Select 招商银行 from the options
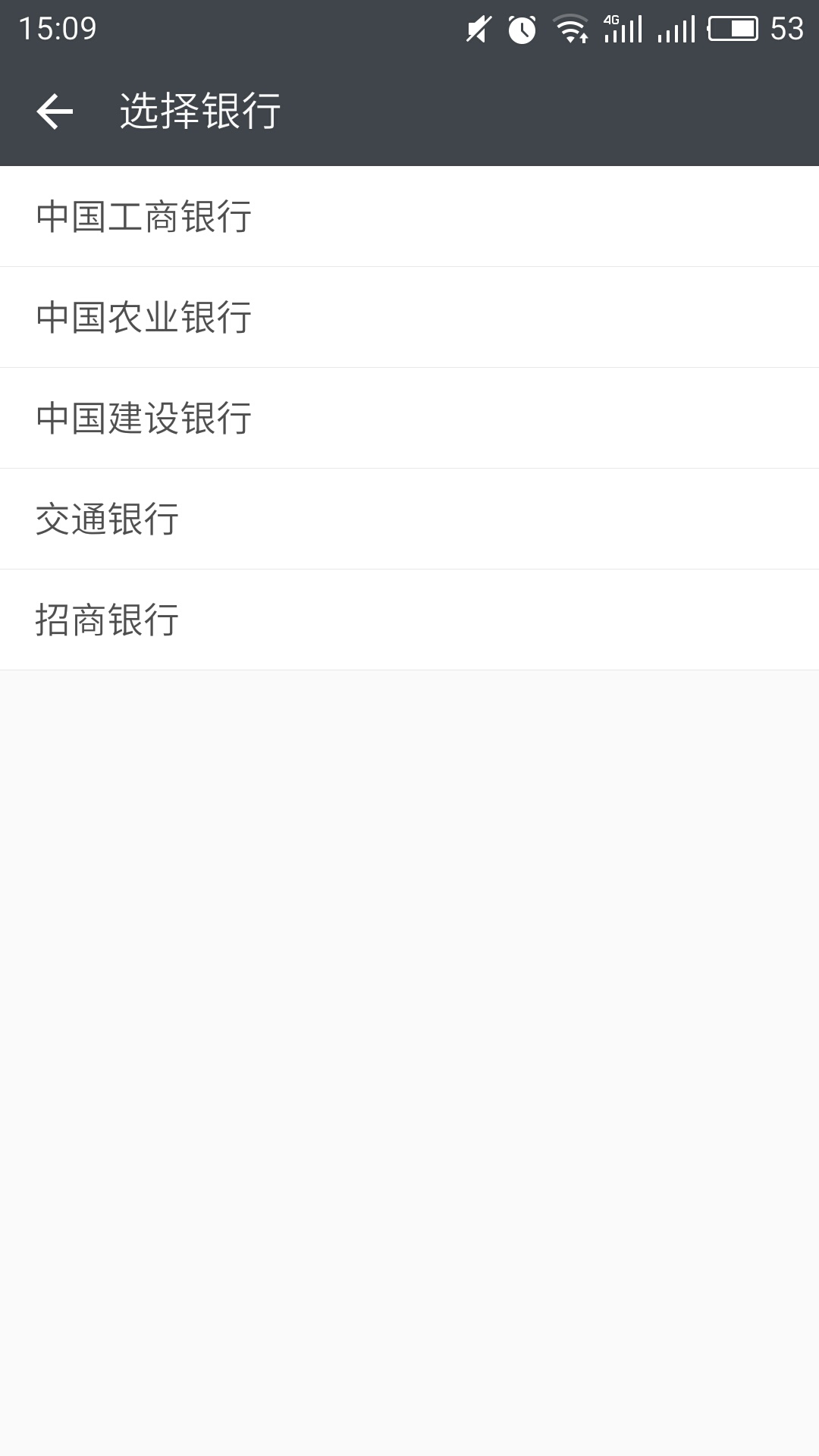Viewport: 819px width, 1456px height. [x=409, y=620]
